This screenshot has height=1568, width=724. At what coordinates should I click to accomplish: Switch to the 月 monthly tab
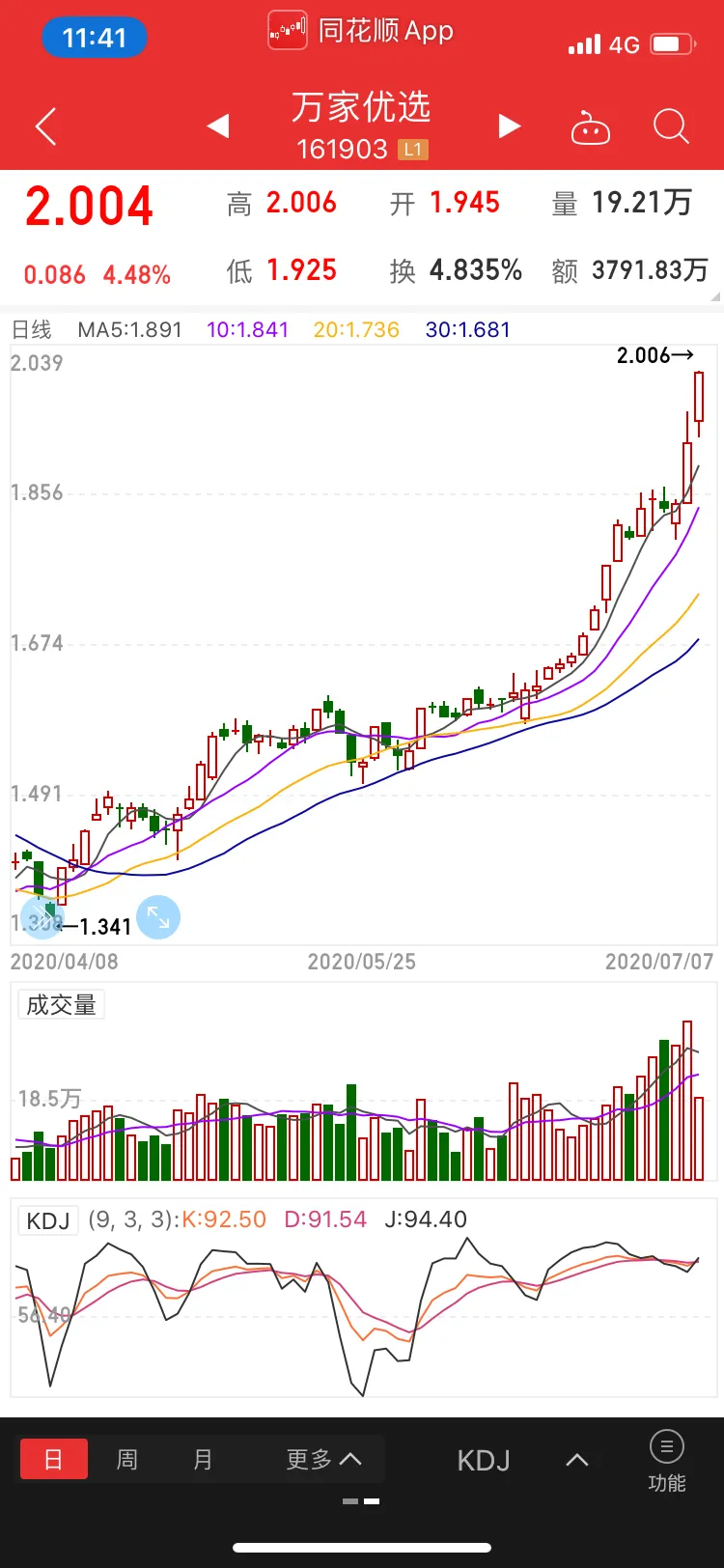(x=202, y=1460)
